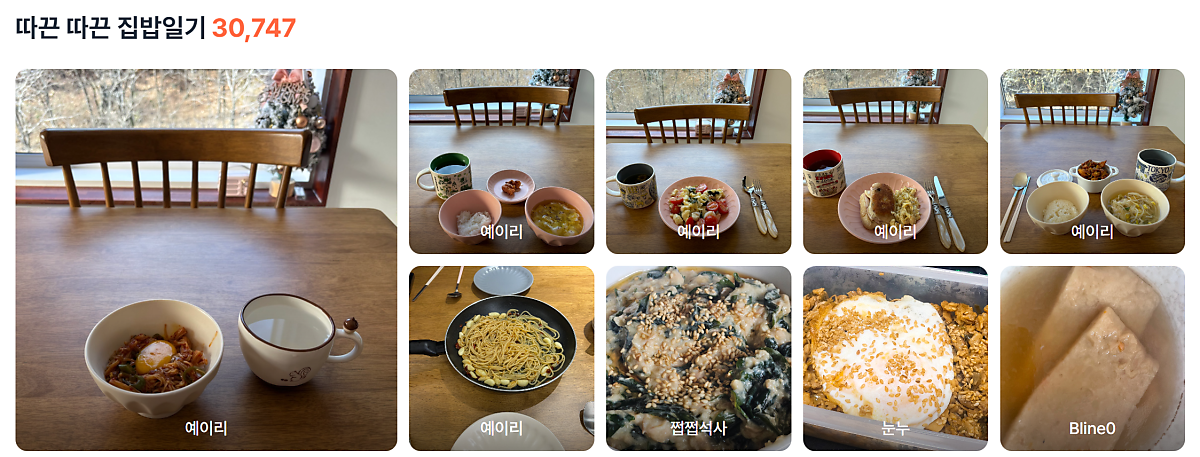Open 예이리's salad plate photo
Image resolution: width=1200 pixels, height=457 pixels.
698,162
